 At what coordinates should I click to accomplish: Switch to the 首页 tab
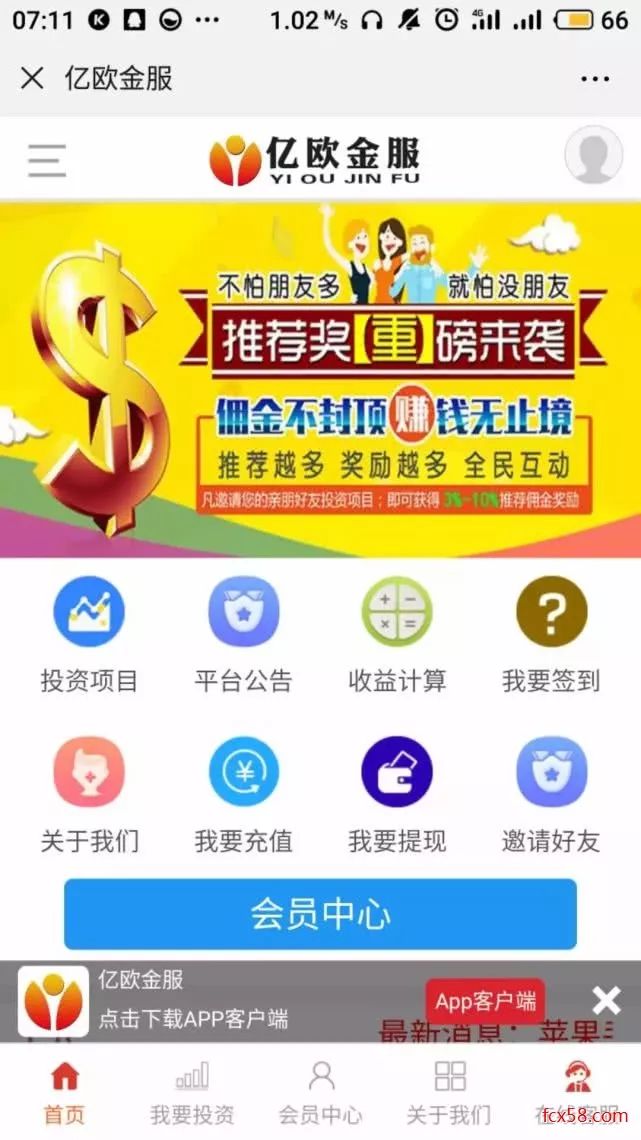pyautogui.click(x=64, y=1092)
